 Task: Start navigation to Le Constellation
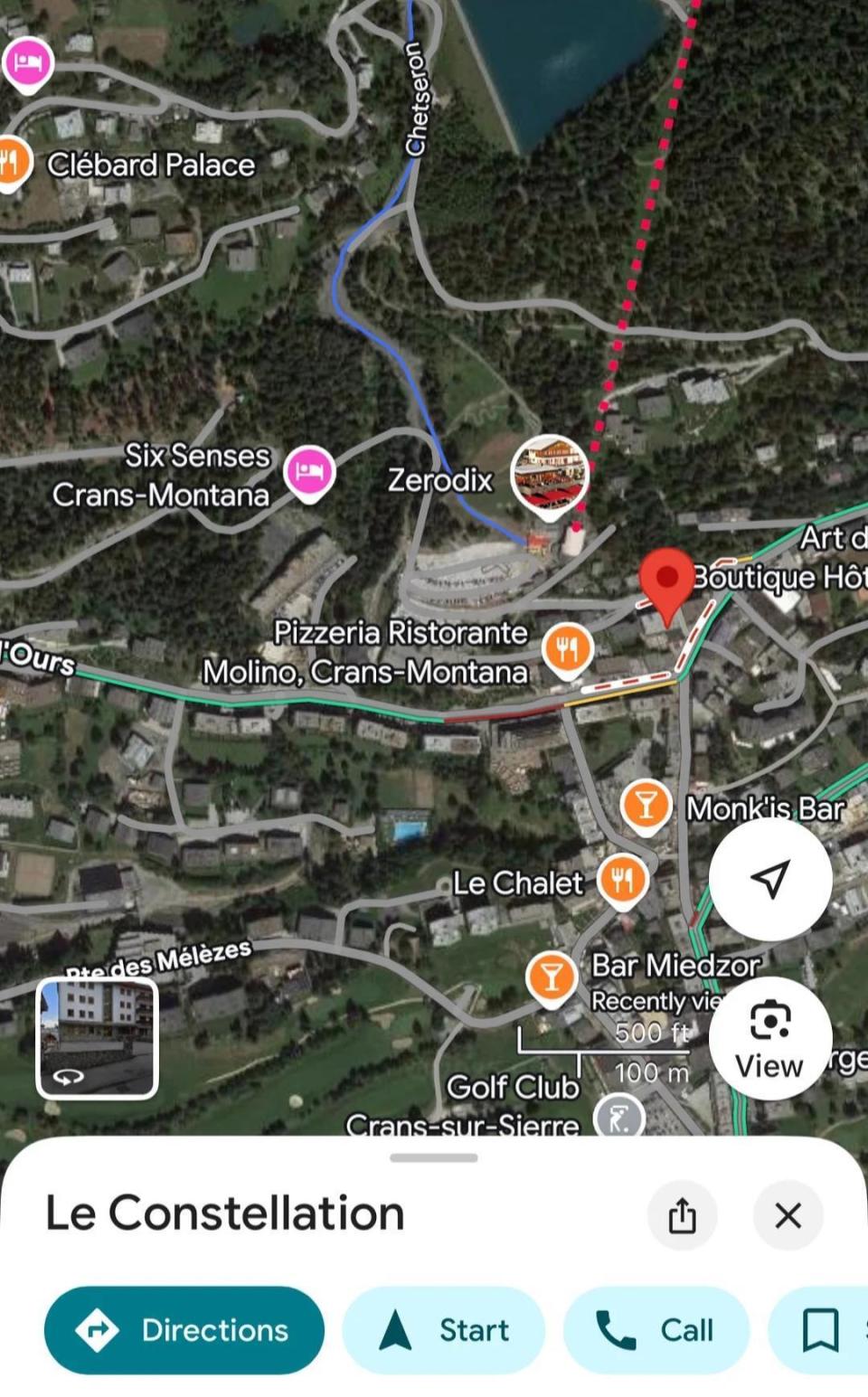pos(443,1330)
